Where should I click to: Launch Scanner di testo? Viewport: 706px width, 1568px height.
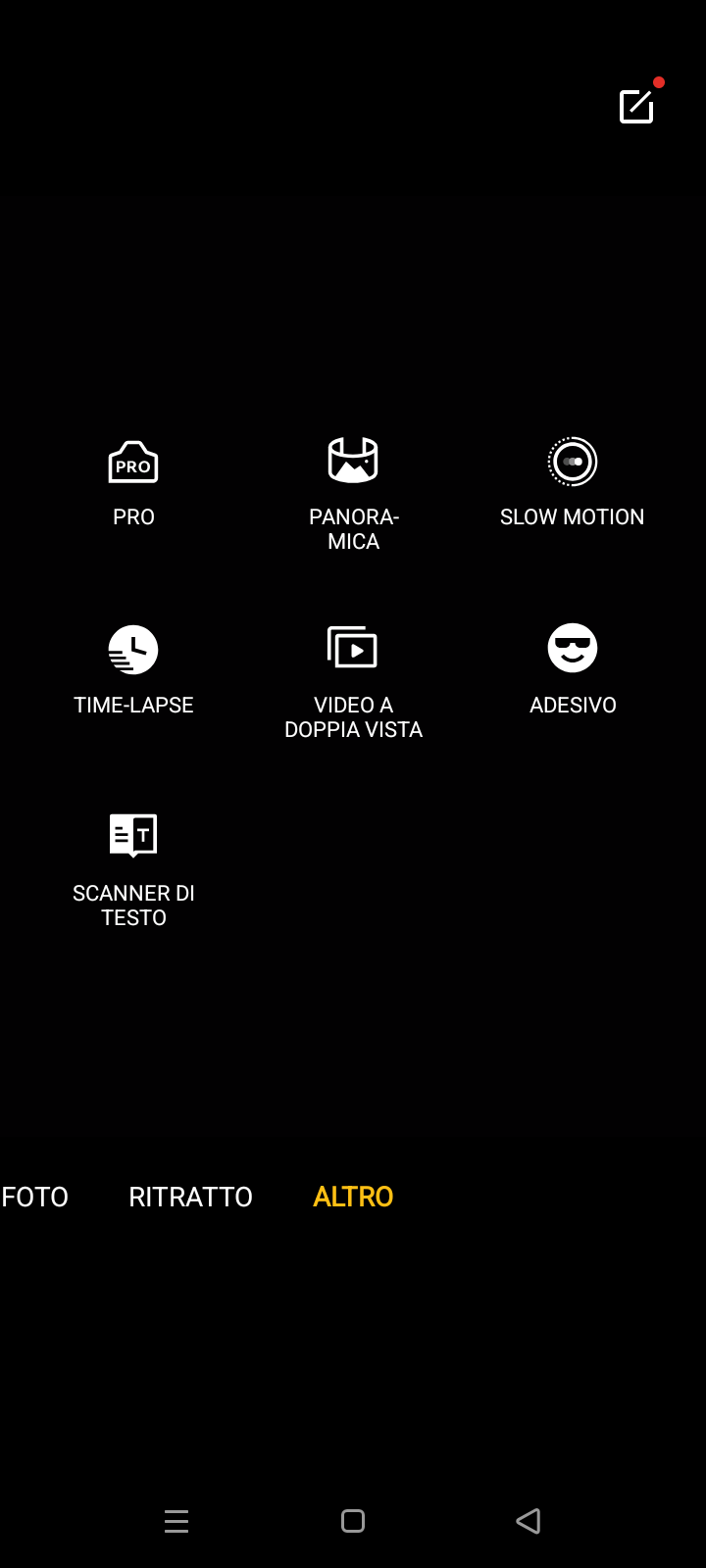point(133,870)
